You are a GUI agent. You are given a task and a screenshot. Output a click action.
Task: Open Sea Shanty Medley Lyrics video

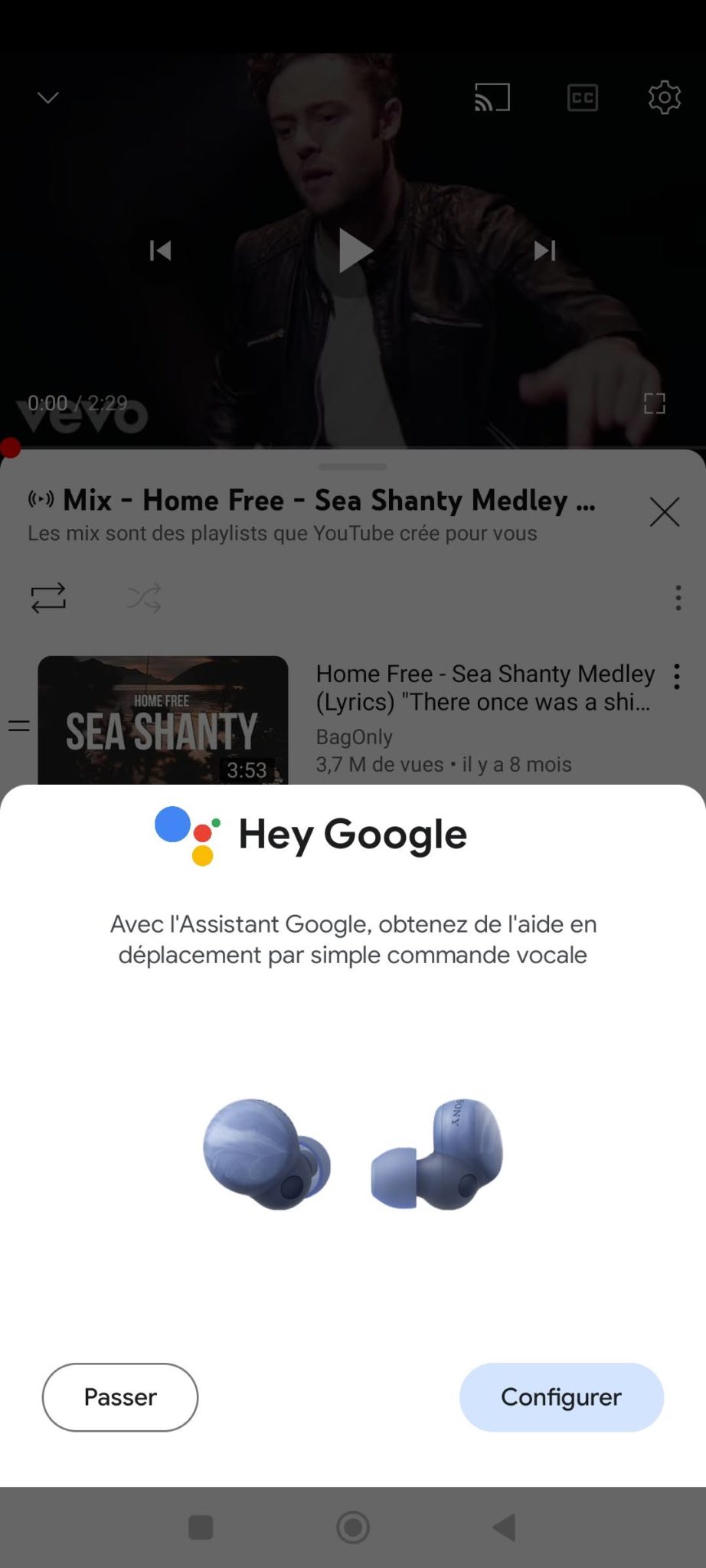485,688
